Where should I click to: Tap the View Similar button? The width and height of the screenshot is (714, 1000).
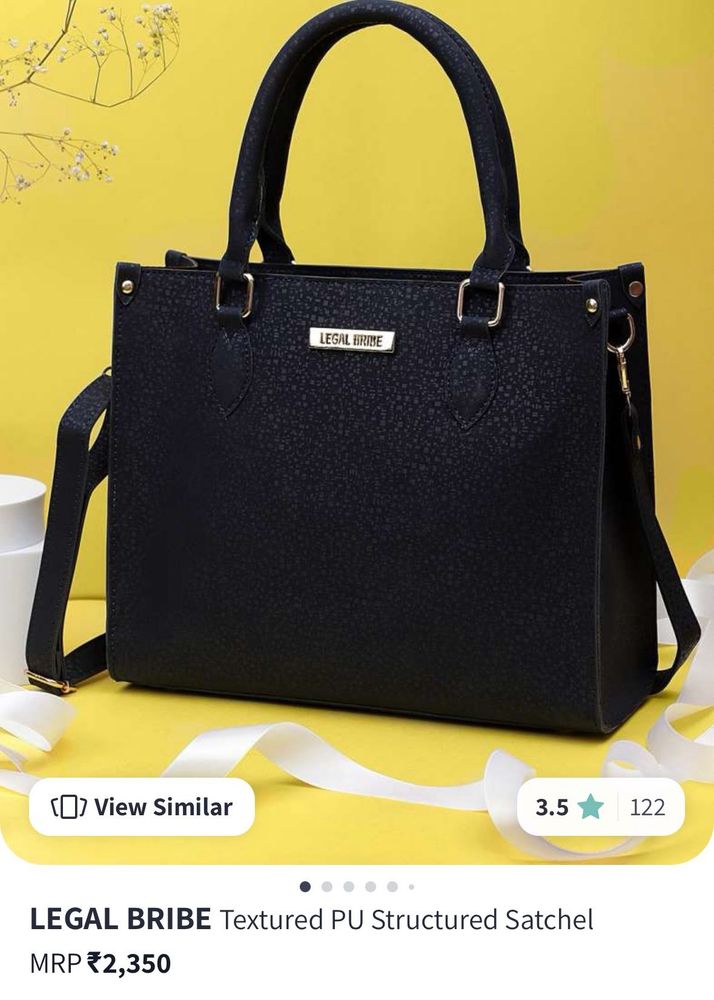pyautogui.click(x=142, y=807)
